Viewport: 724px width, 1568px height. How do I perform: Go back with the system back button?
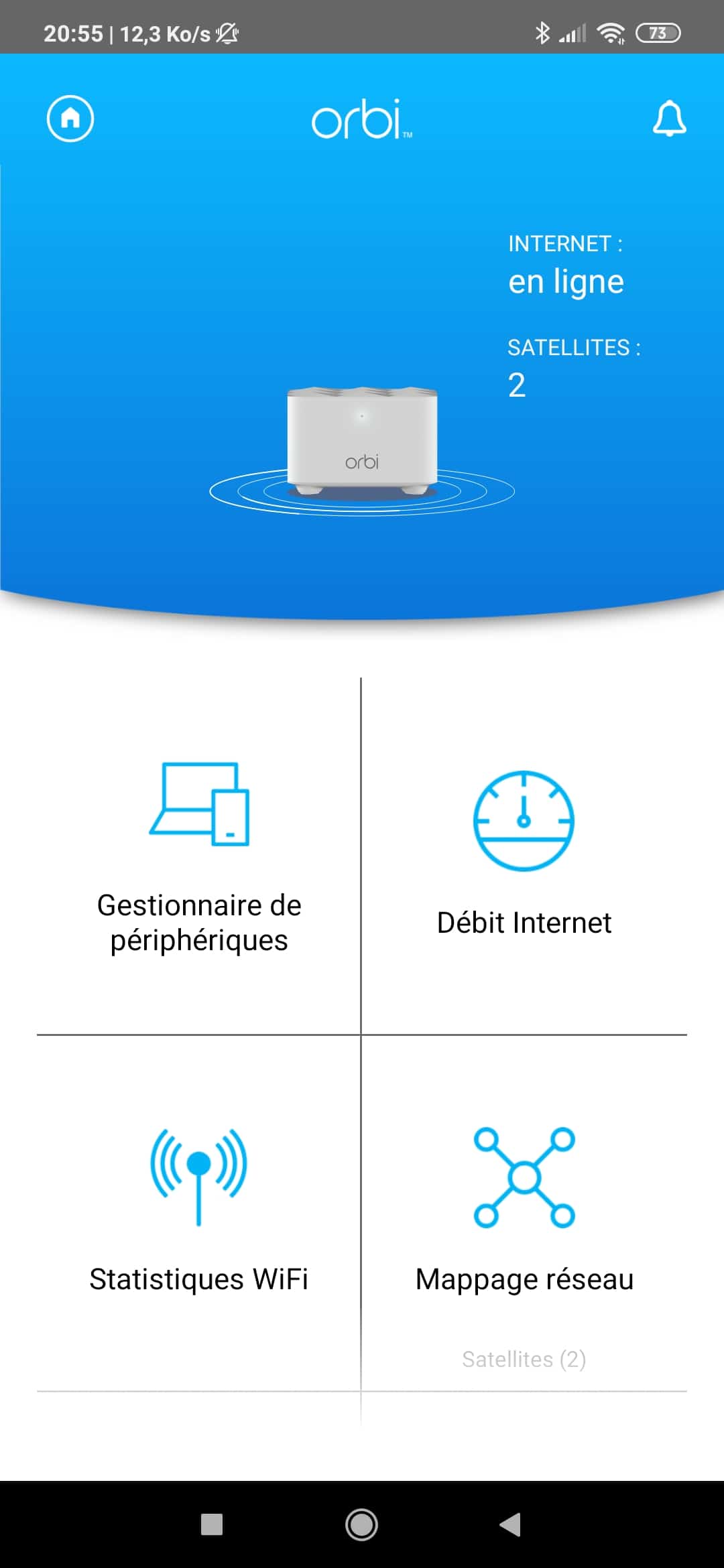[511, 1524]
